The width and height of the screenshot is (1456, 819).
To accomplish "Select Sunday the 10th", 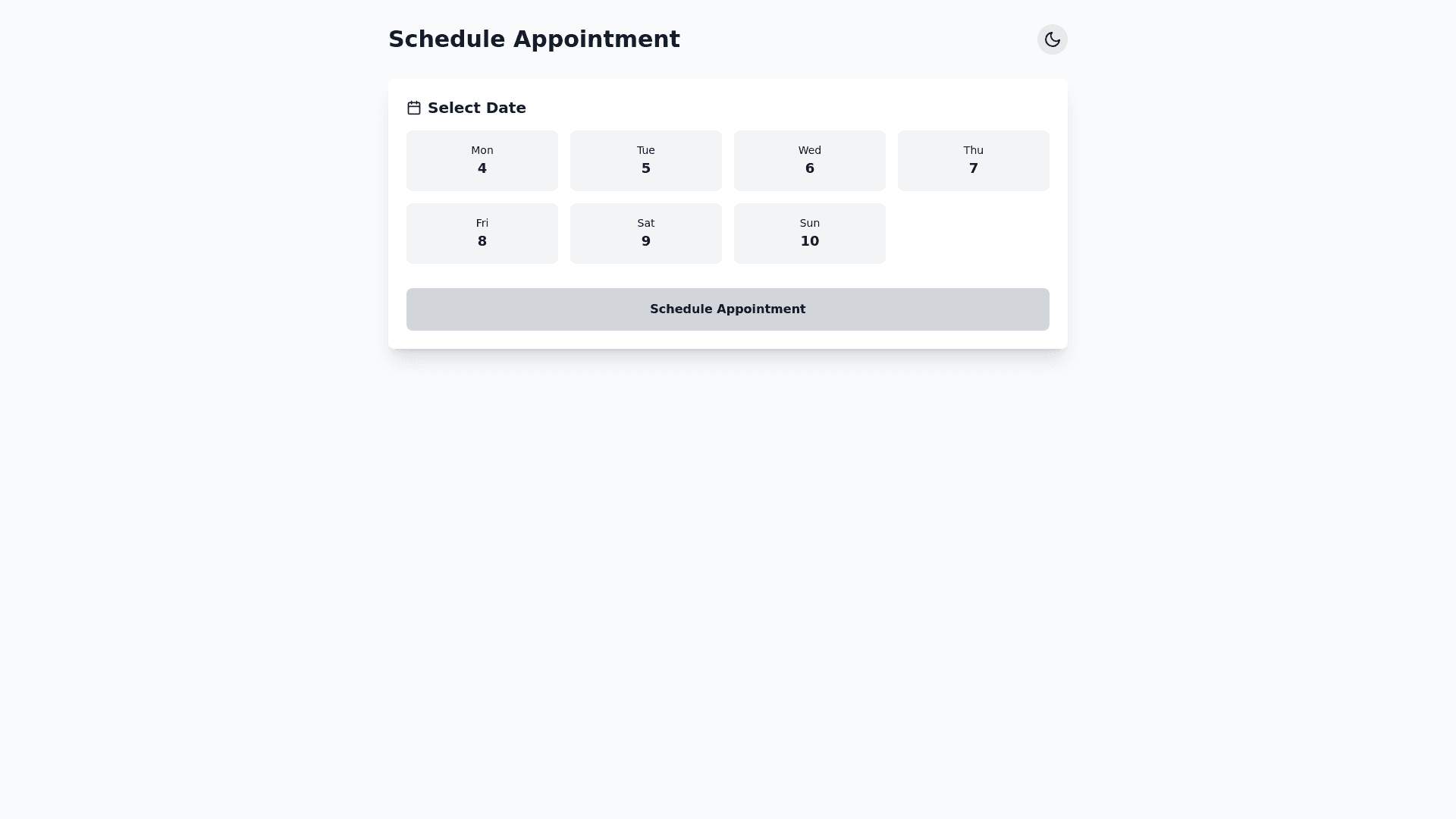I will click(809, 233).
